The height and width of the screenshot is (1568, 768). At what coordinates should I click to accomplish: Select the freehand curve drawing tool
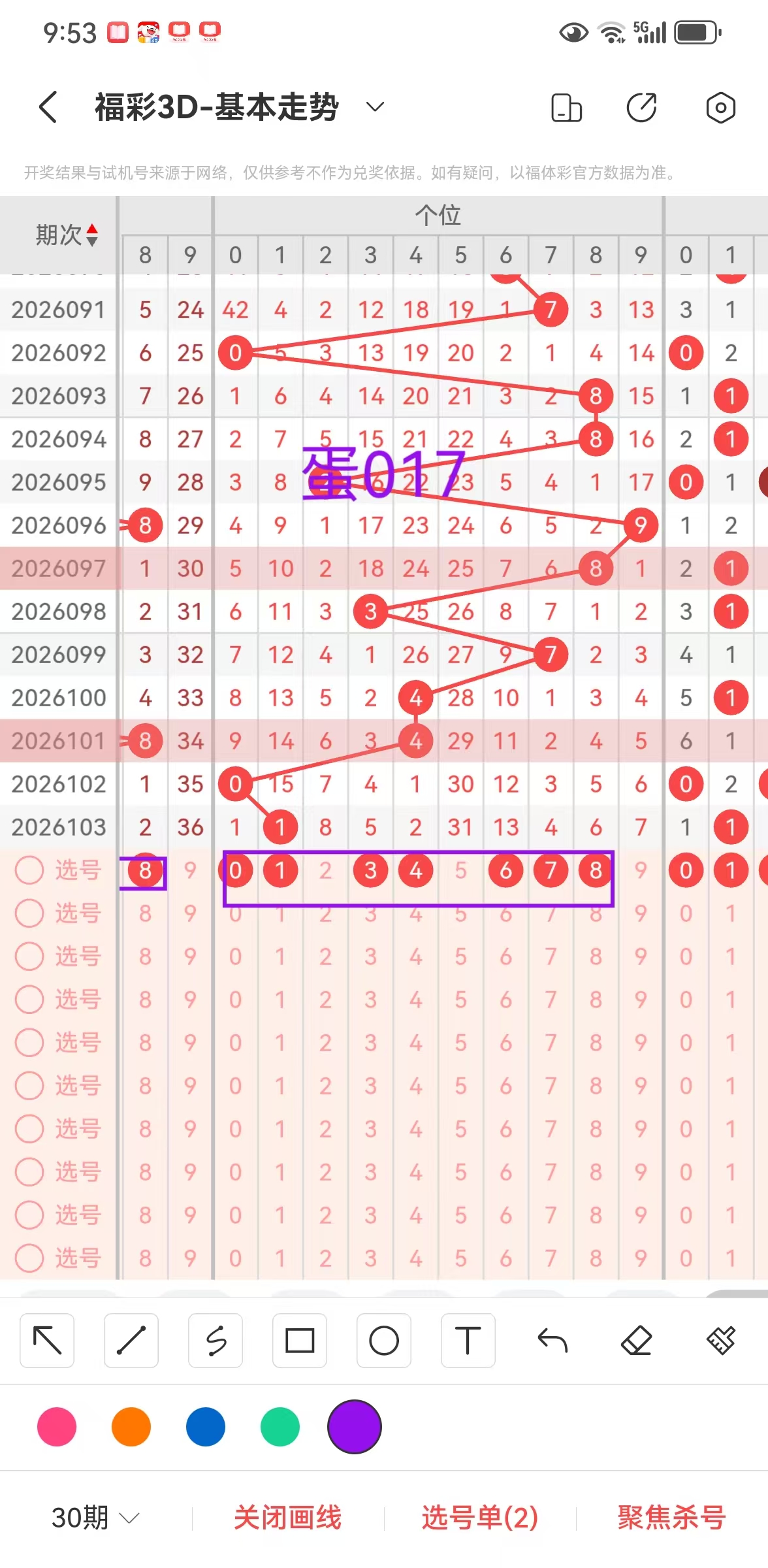pos(216,1341)
